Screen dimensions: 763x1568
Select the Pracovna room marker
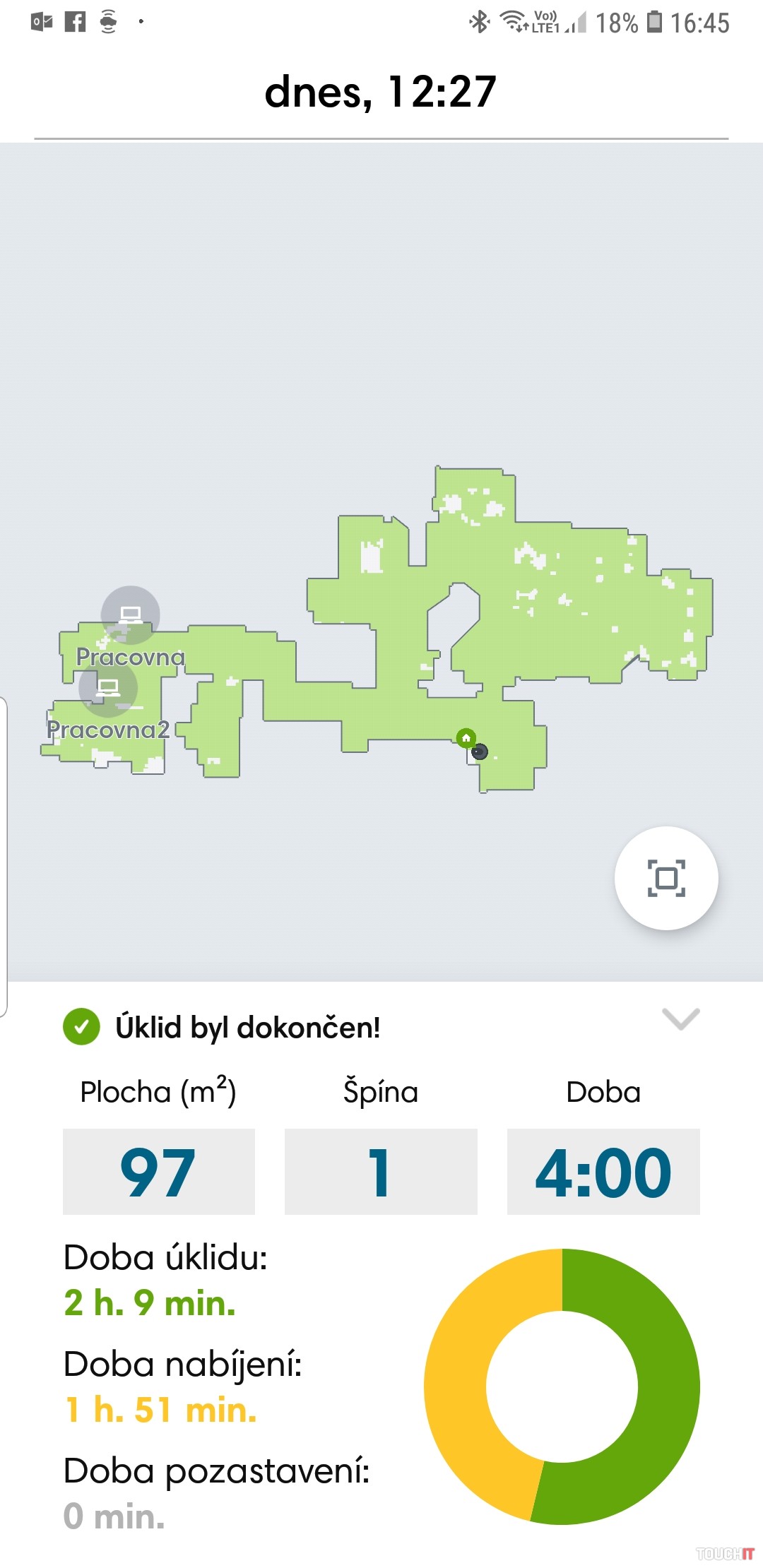point(130,614)
